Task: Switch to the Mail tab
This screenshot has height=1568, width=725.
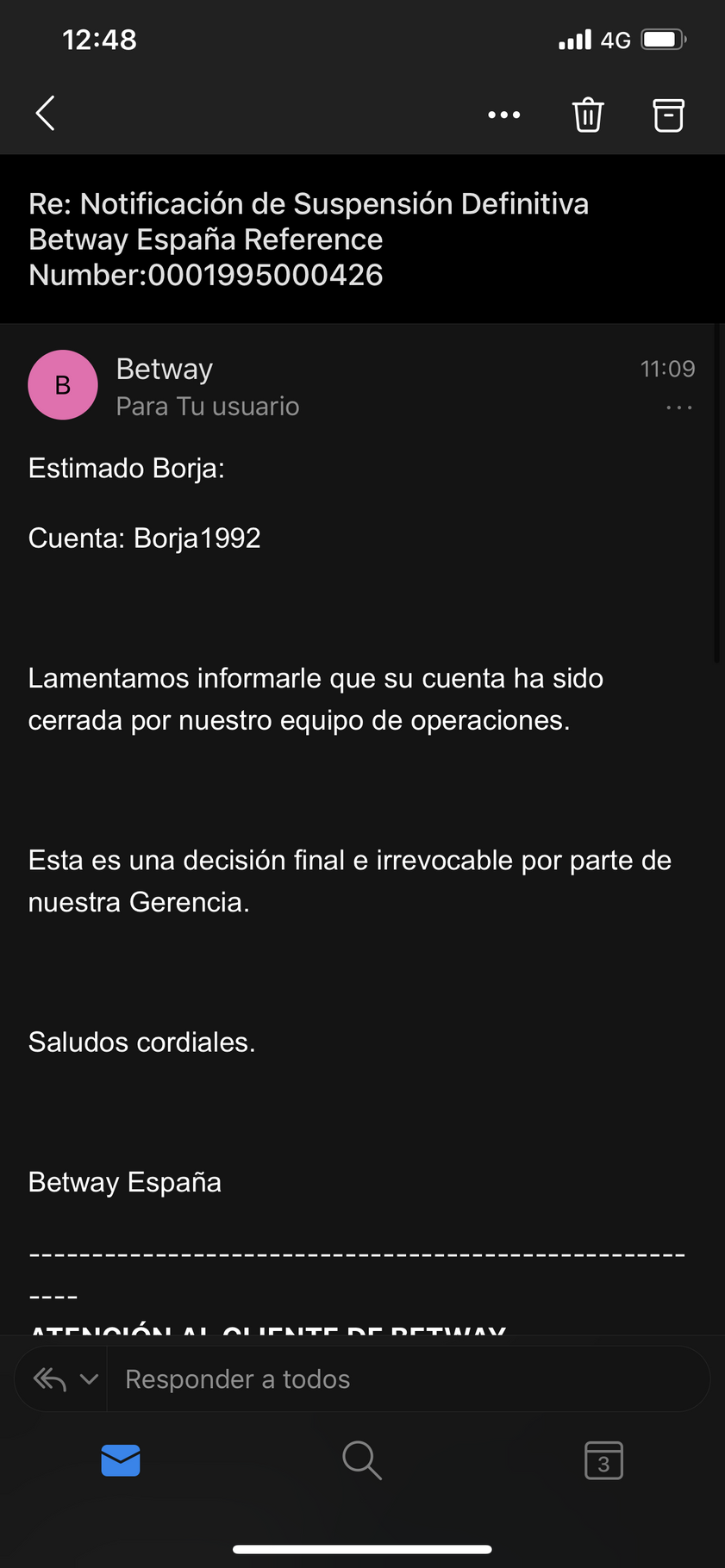Action: [x=121, y=1460]
